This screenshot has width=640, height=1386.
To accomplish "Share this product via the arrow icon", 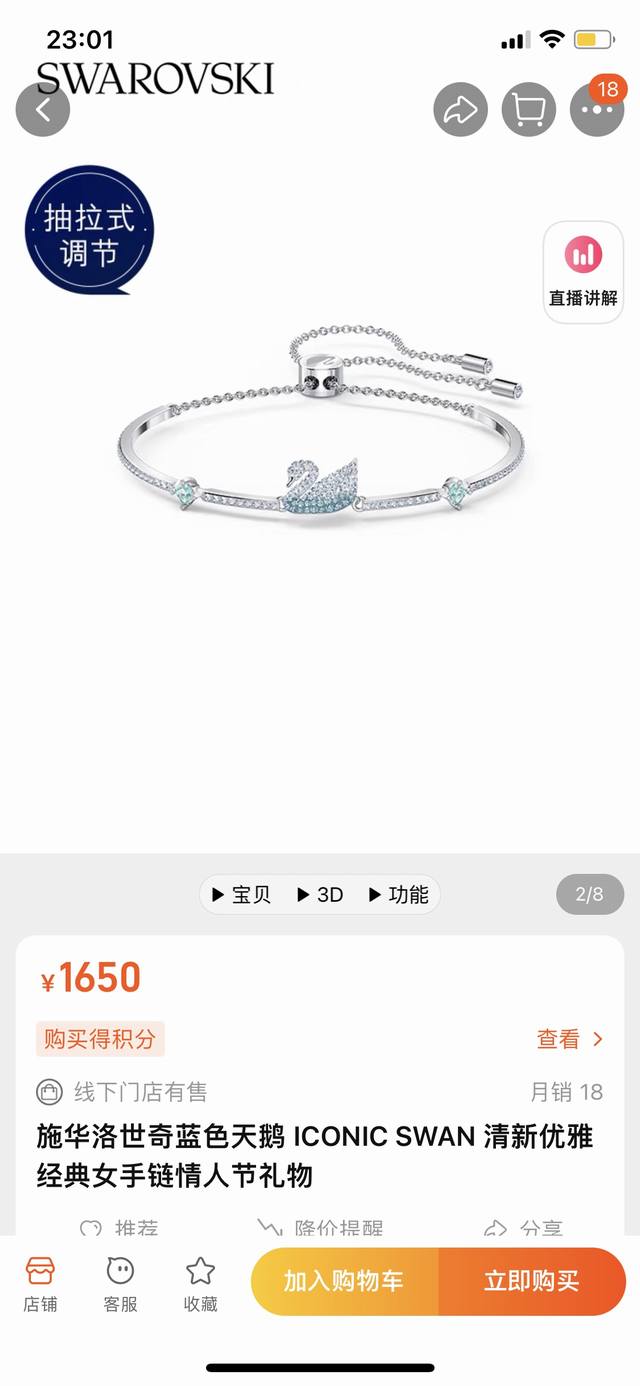I will 460,110.
